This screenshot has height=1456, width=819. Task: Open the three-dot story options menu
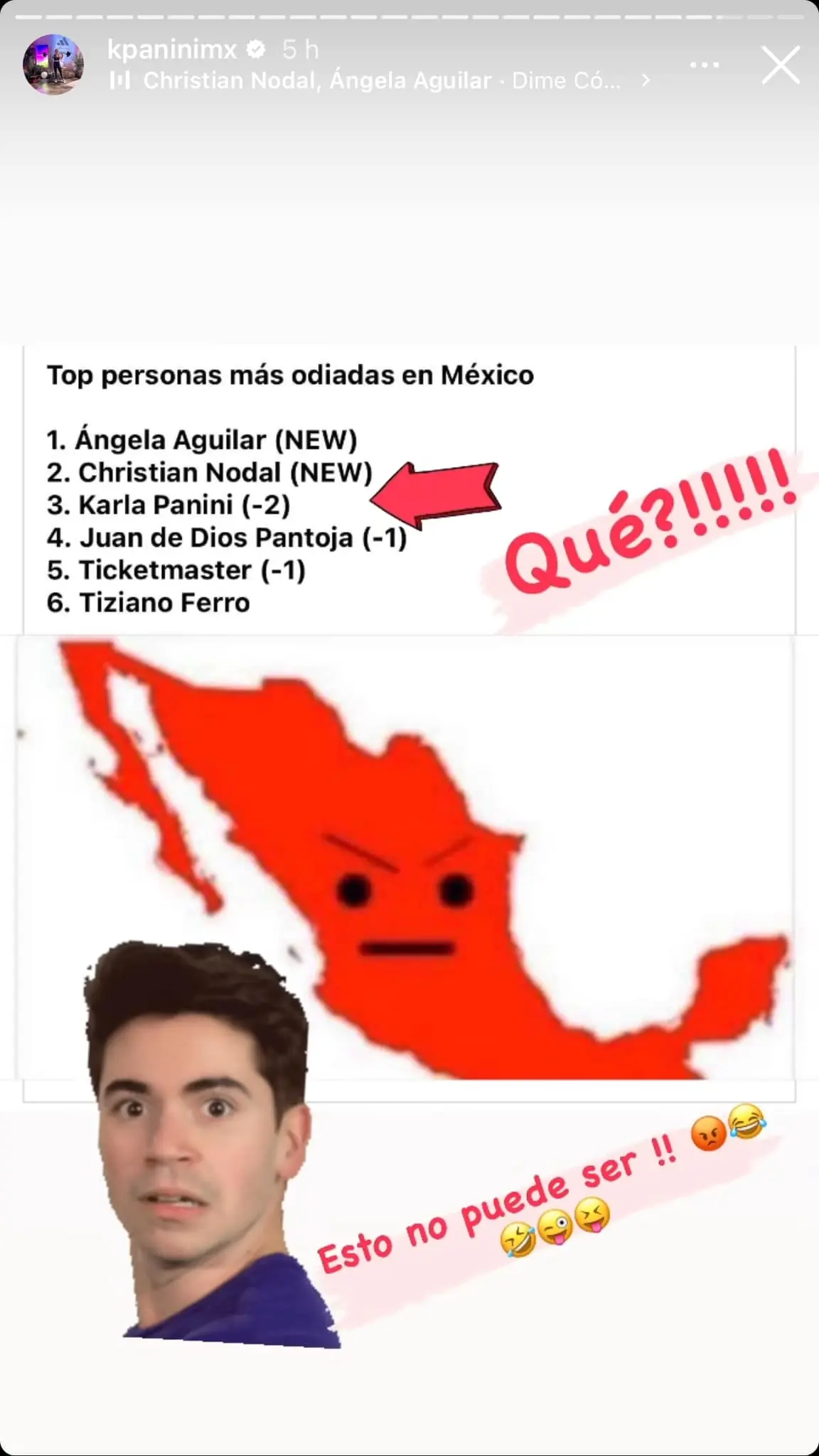point(705,65)
